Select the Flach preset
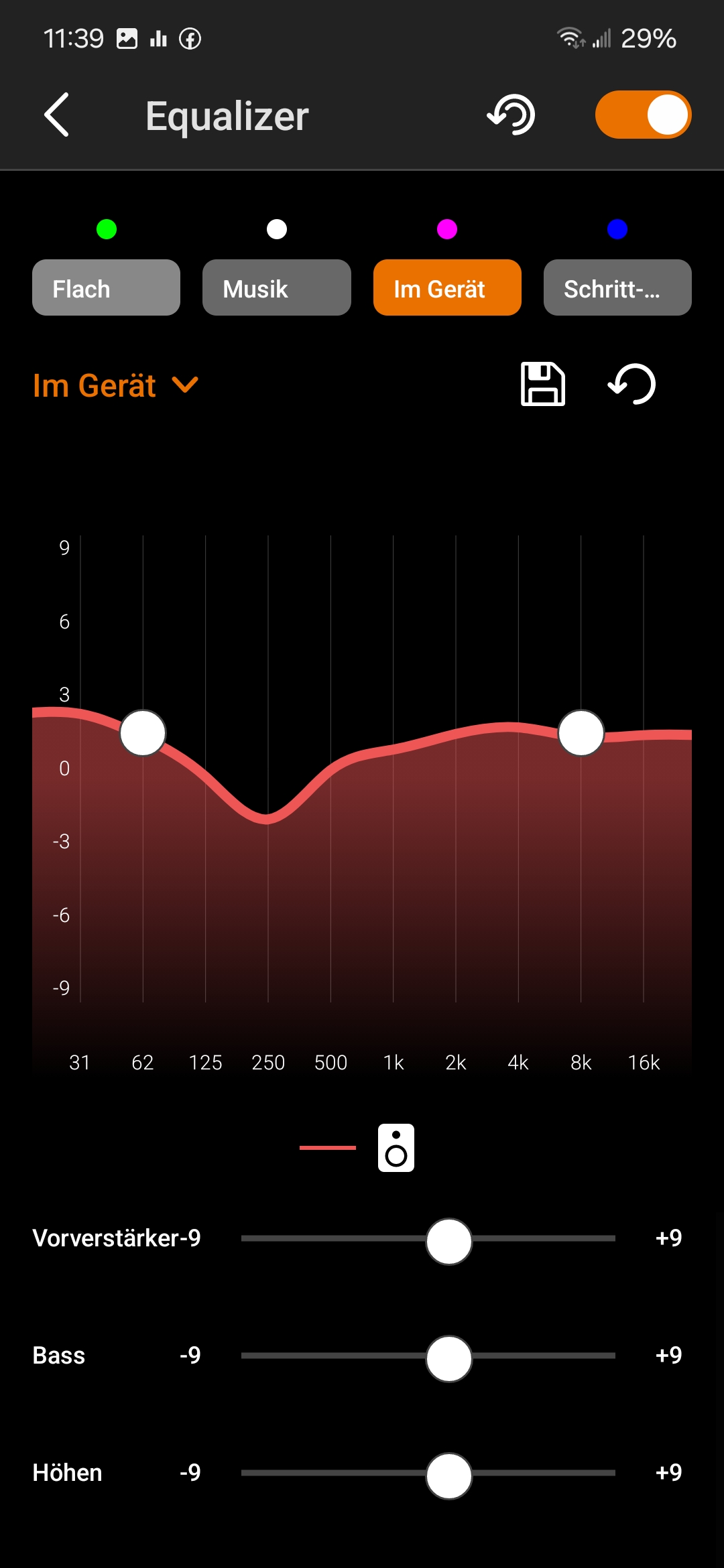724x1568 pixels. pos(106,288)
